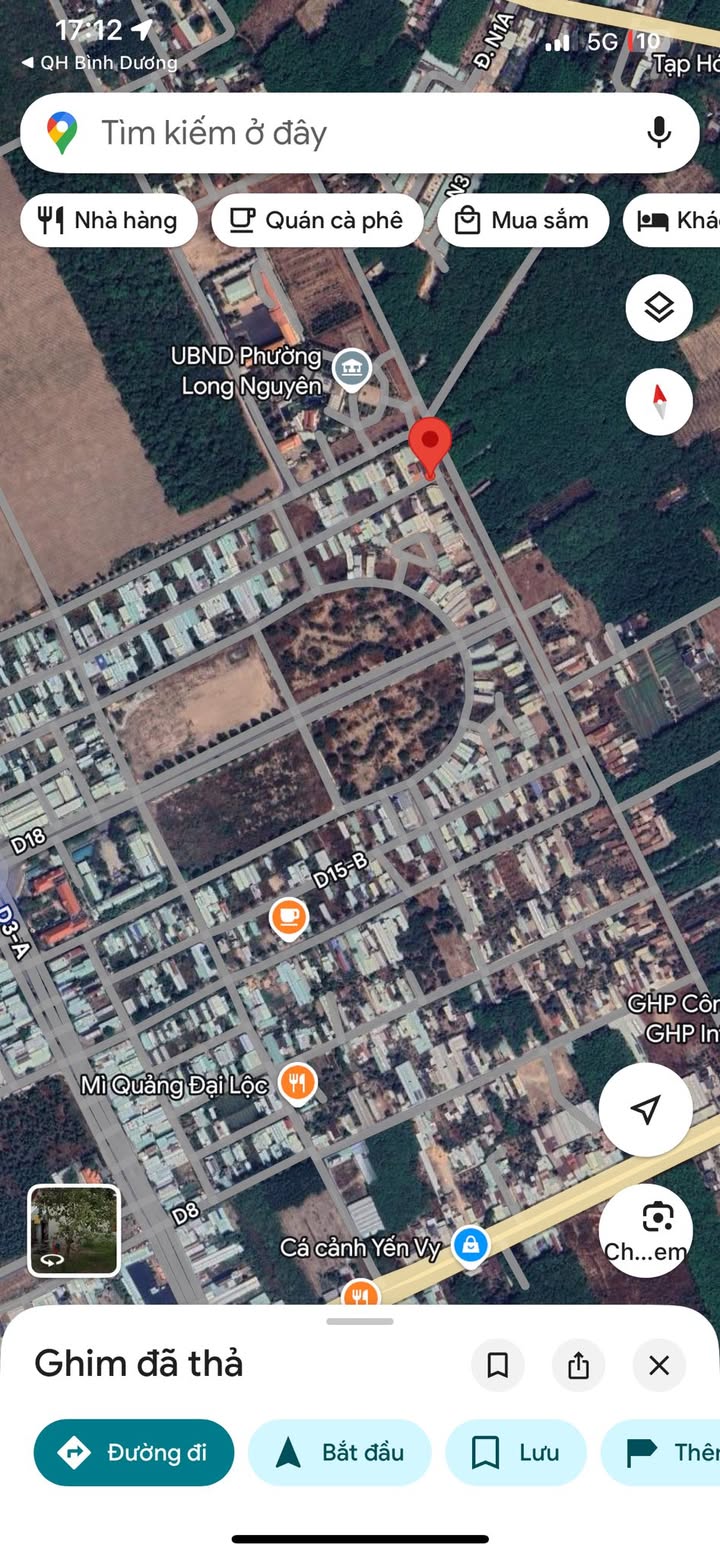Open Cá cảnh Yến Vy shop marker
This screenshot has width=720, height=1557.
coord(469,1246)
